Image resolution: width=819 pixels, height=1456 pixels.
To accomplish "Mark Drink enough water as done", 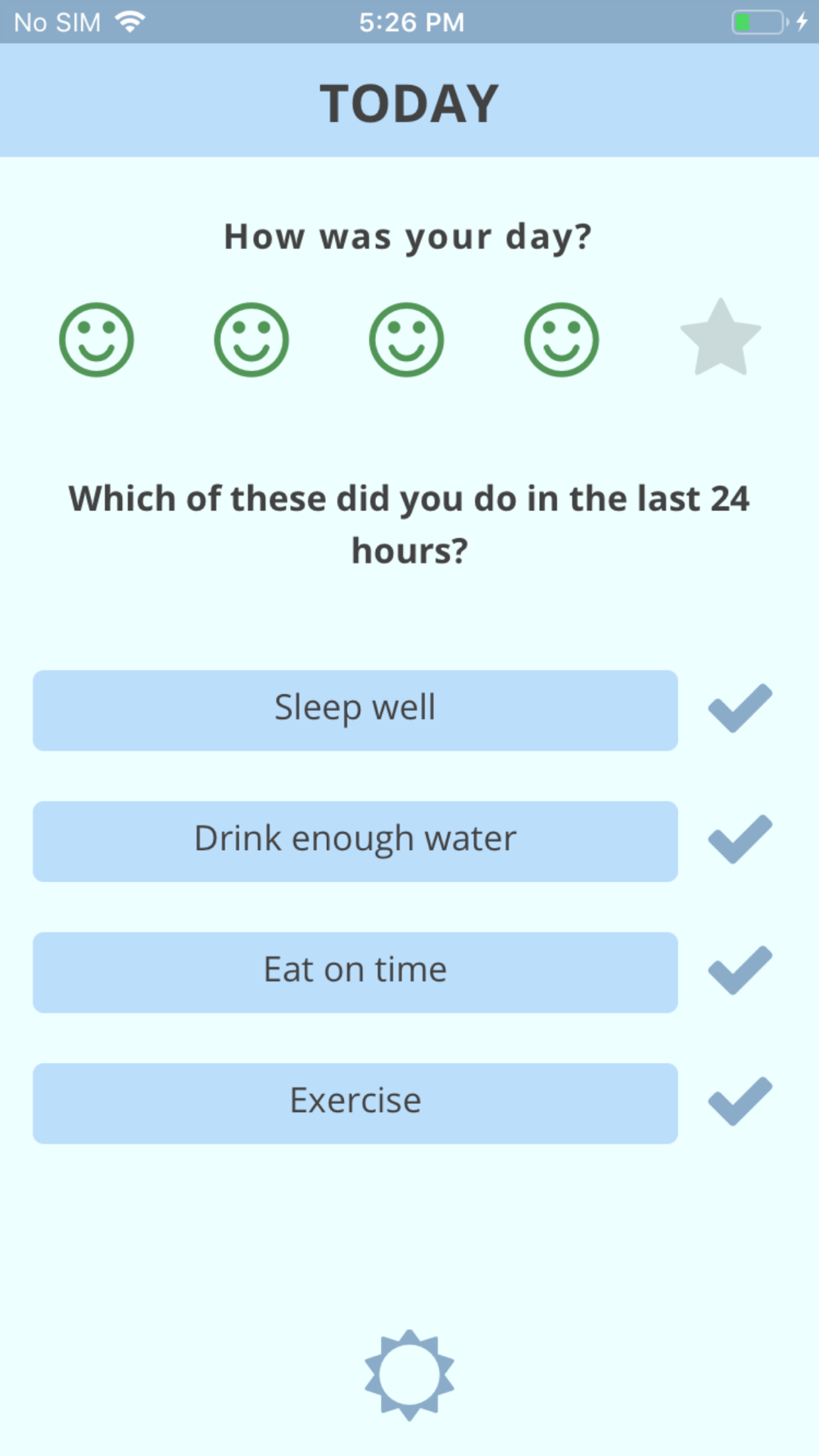I will [x=355, y=841].
